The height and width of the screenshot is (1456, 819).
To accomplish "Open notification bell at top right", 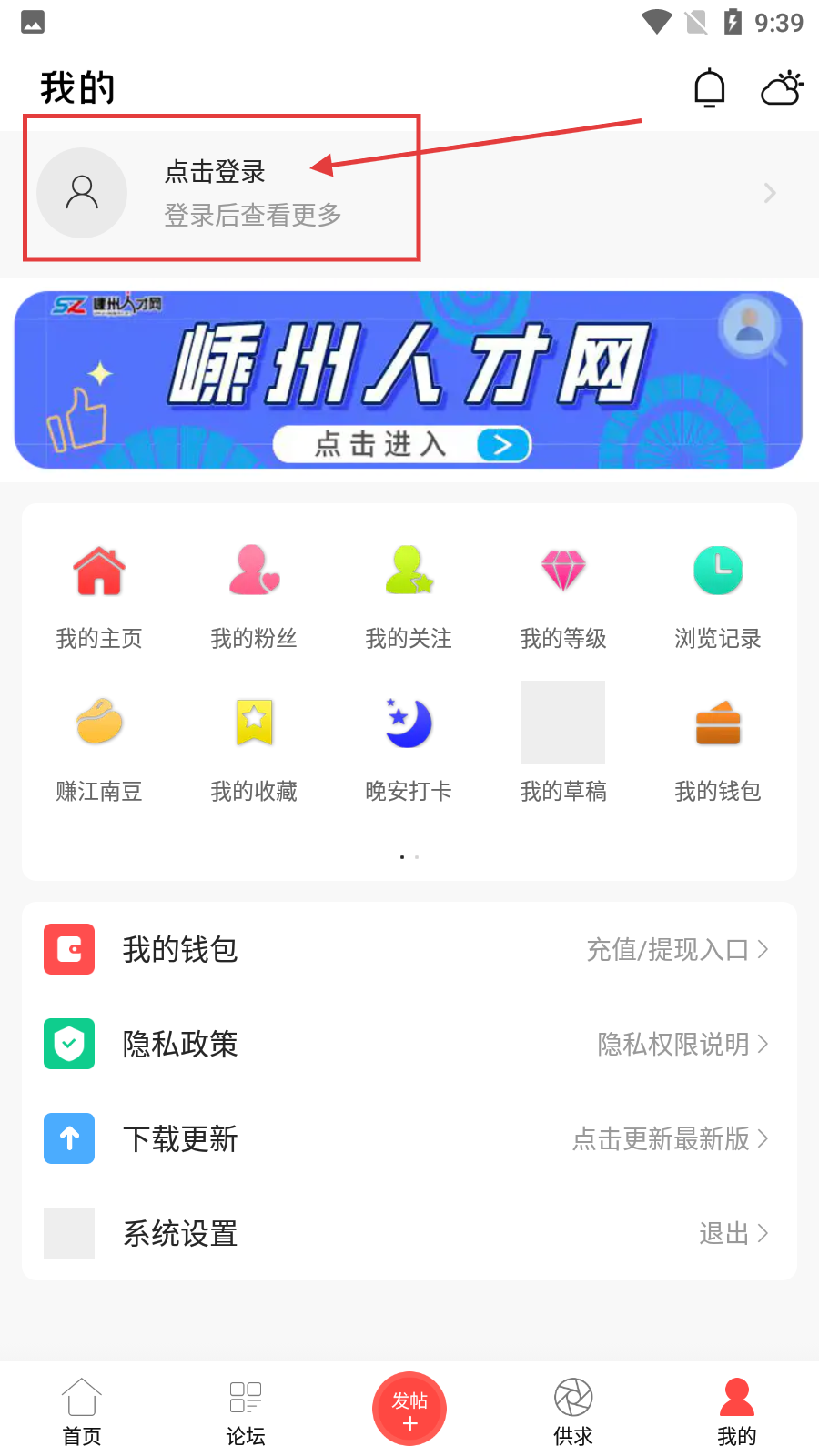I will [709, 87].
